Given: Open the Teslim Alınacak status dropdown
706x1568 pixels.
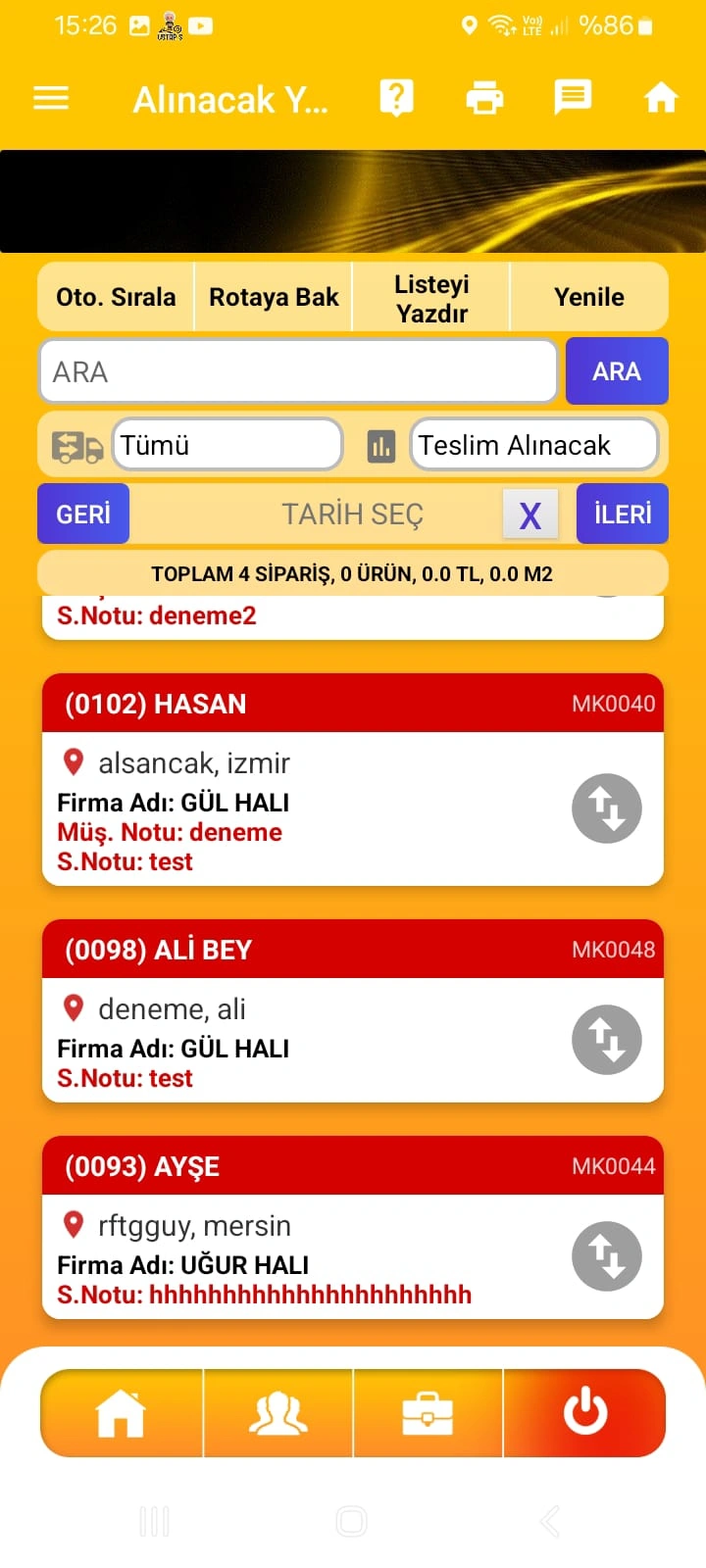Looking at the screenshot, I should [534, 444].
